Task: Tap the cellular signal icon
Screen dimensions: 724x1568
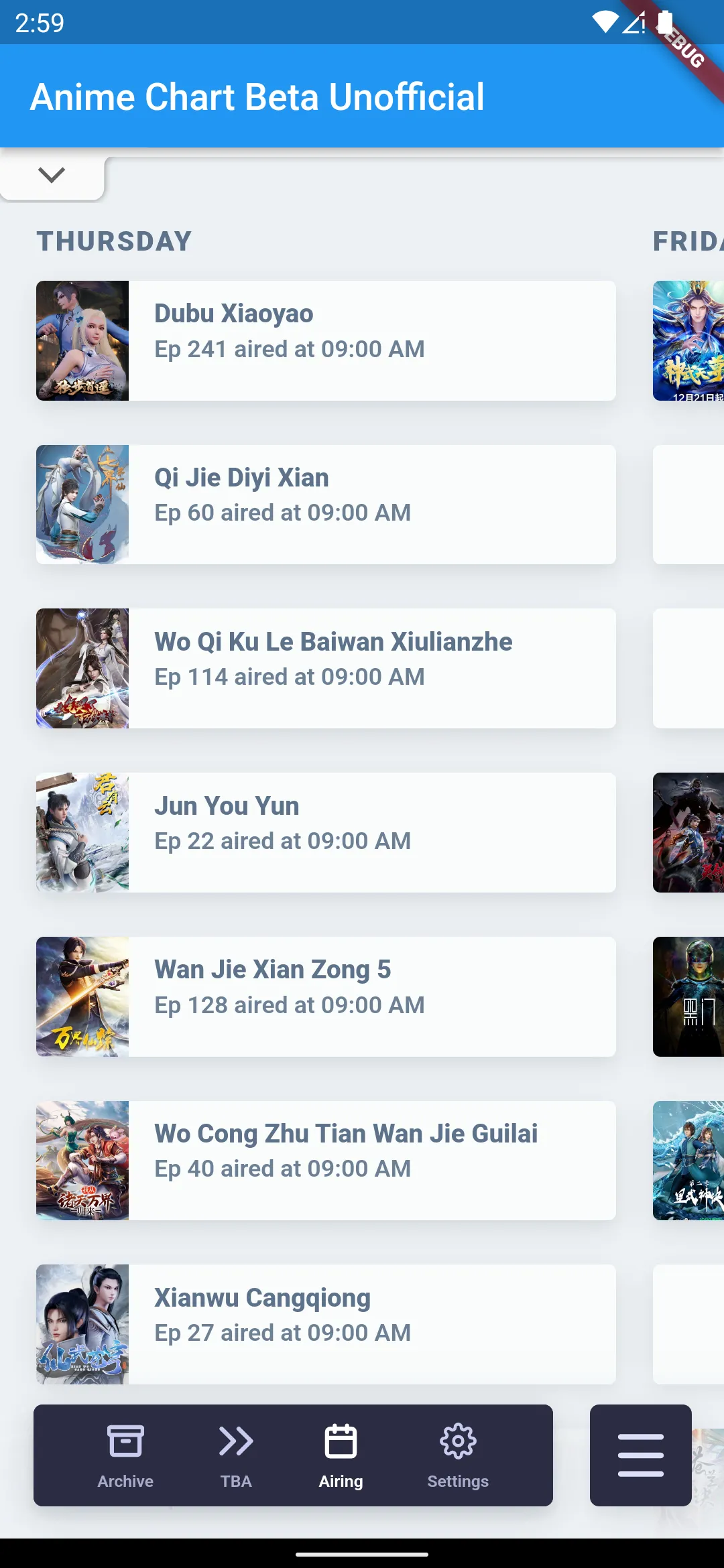Action: [636, 24]
